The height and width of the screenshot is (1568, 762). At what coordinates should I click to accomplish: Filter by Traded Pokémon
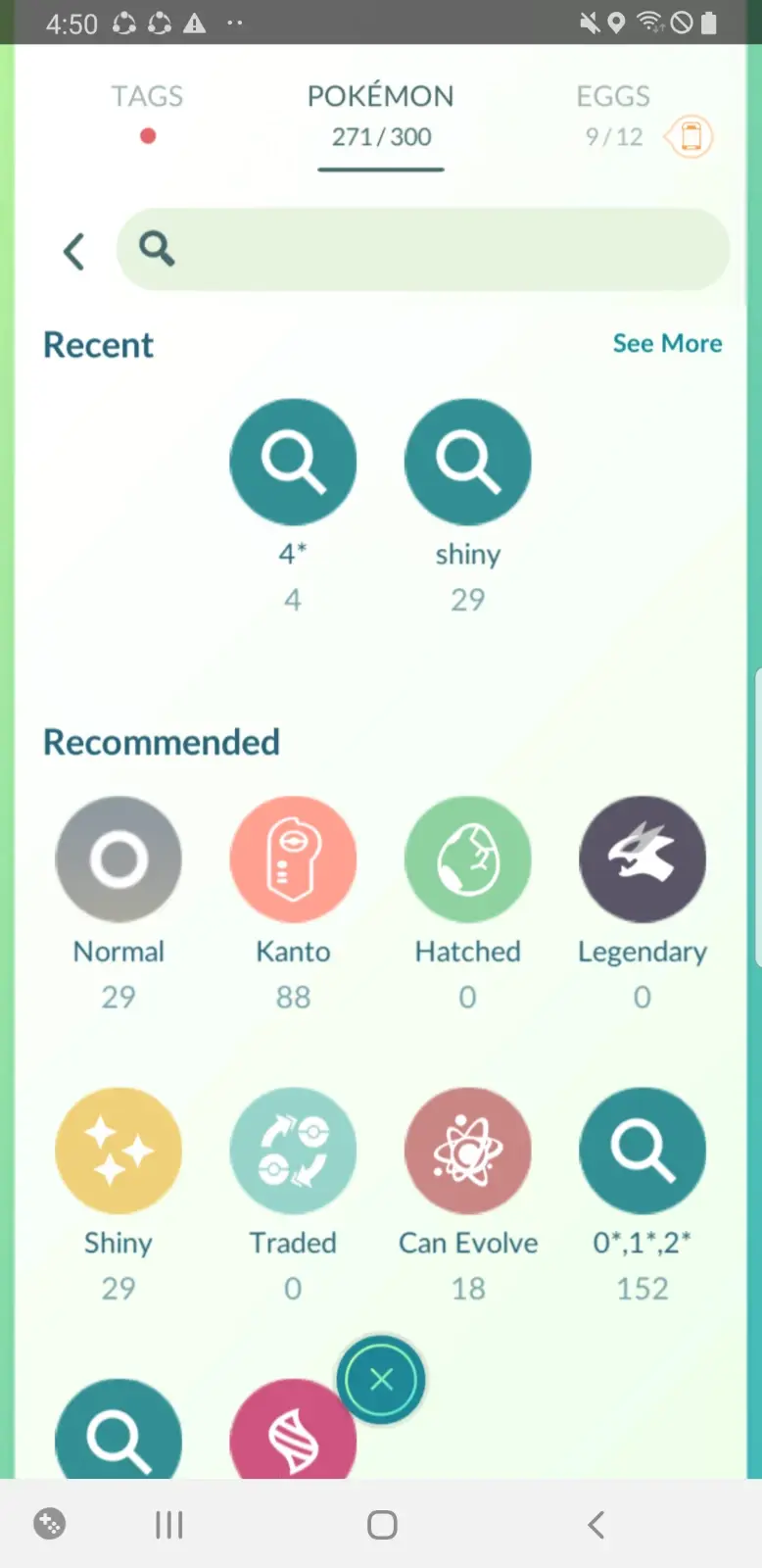(x=293, y=1151)
